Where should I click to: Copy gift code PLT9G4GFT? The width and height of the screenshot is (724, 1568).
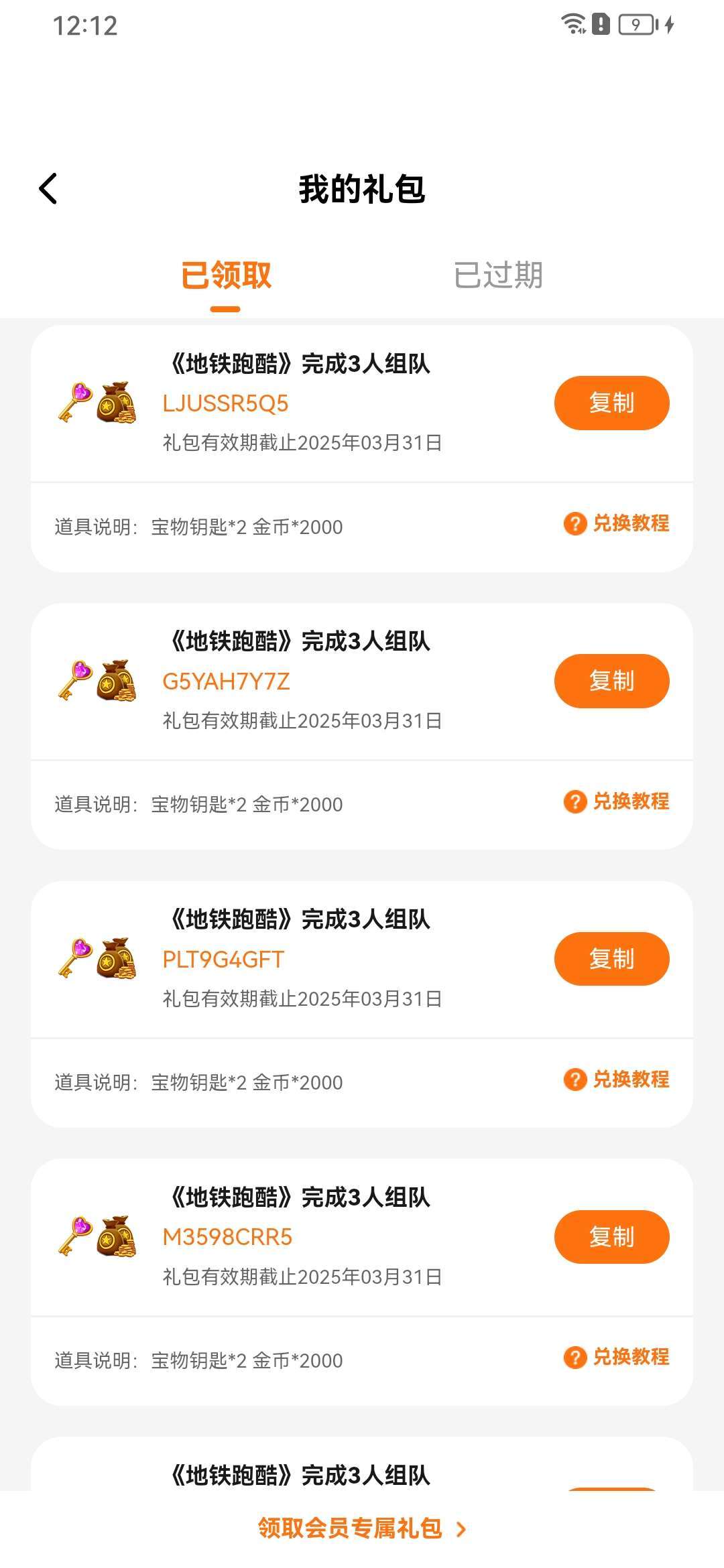pos(611,959)
